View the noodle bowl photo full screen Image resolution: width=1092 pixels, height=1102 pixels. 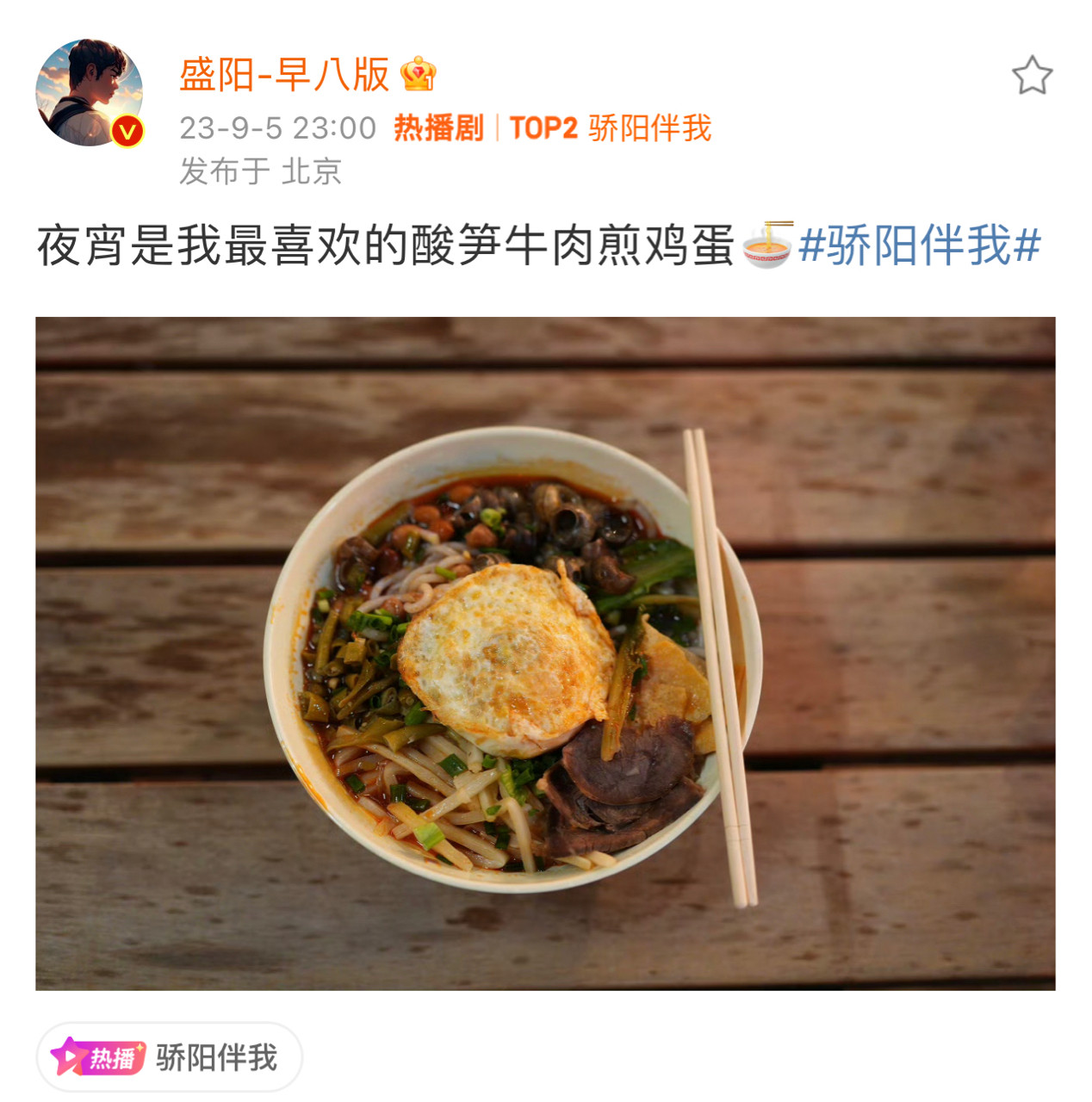click(545, 653)
